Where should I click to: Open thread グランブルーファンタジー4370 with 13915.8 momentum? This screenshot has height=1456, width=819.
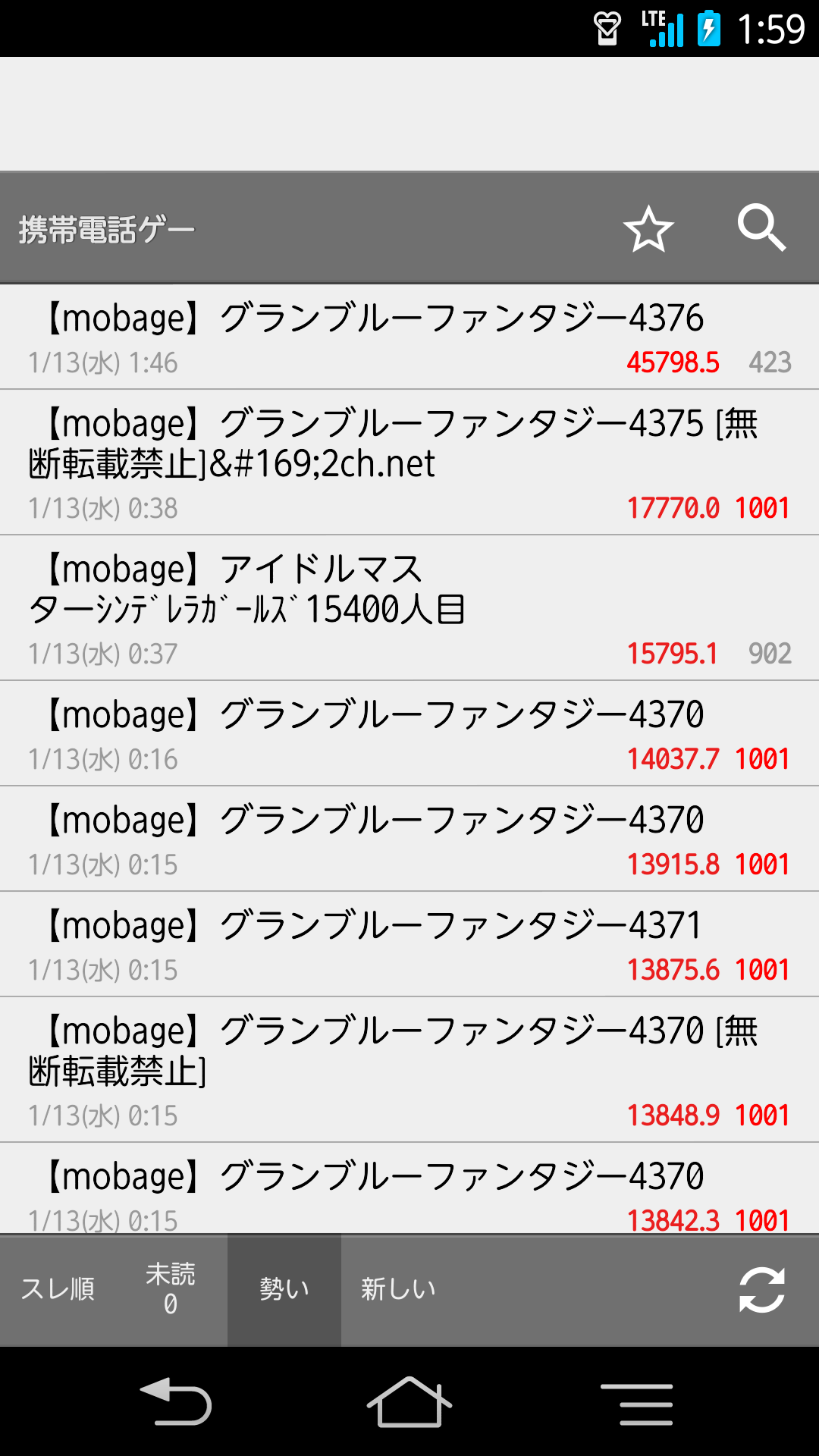click(x=409, y=839)
